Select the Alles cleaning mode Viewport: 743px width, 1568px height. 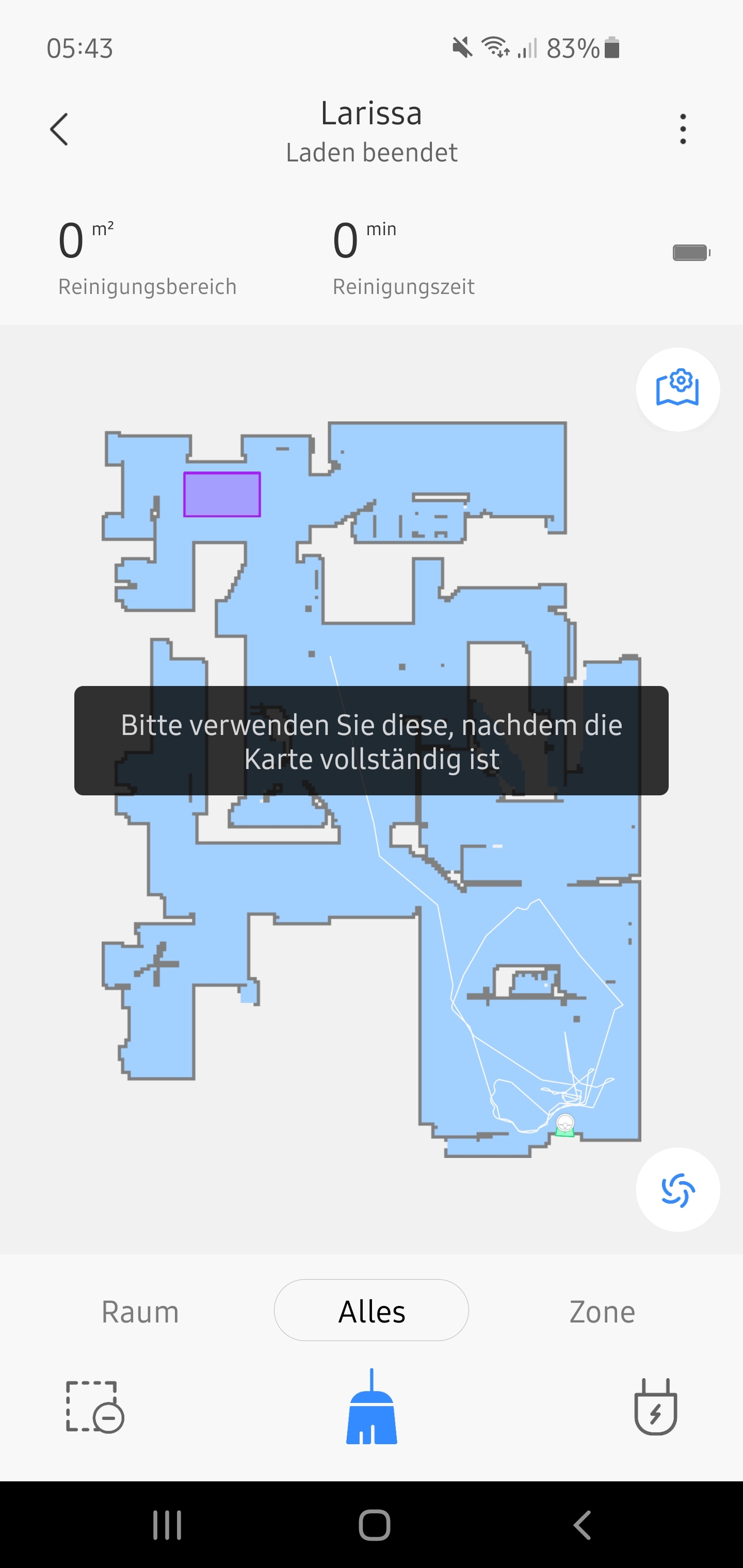click(x=372, y=1311)
